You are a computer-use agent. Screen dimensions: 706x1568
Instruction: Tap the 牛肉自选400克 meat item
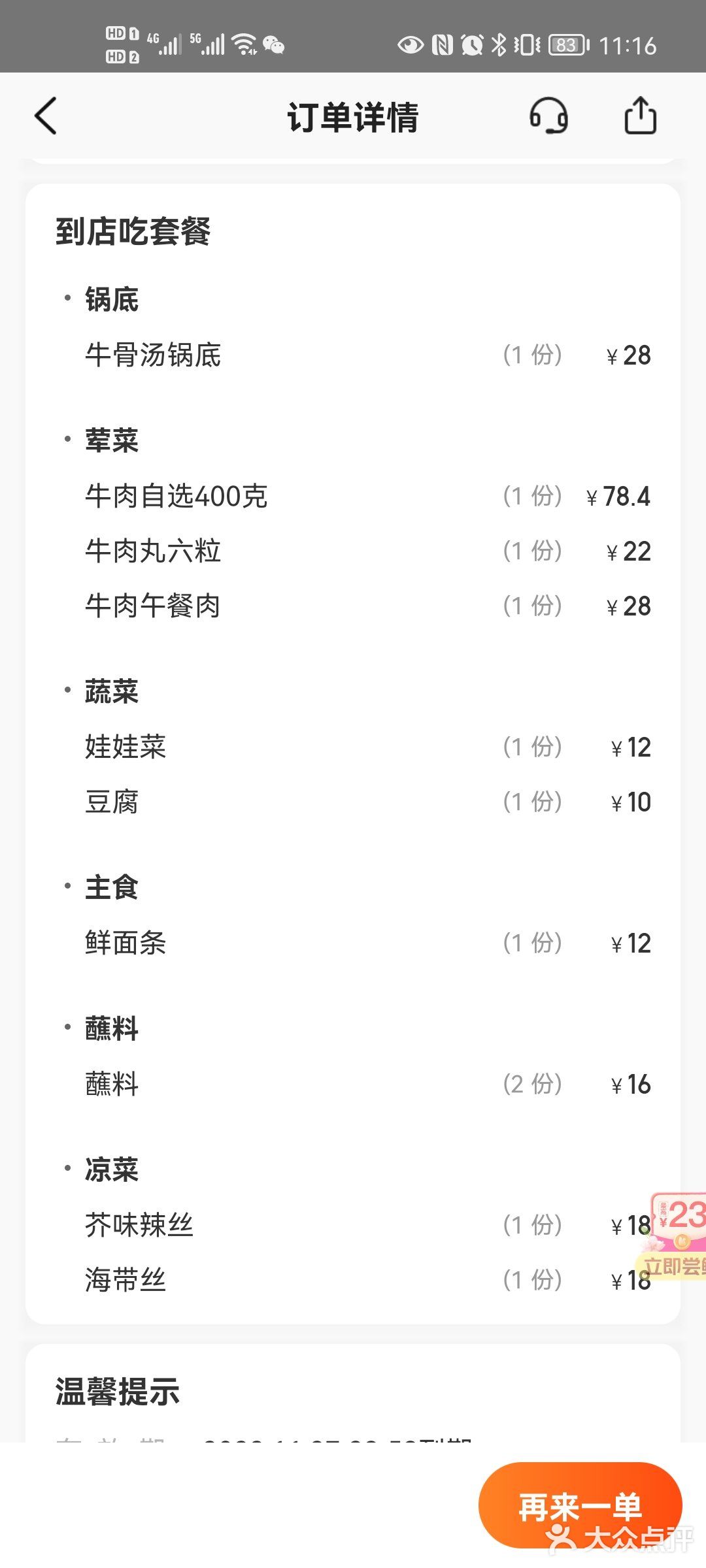coord(176,497)
